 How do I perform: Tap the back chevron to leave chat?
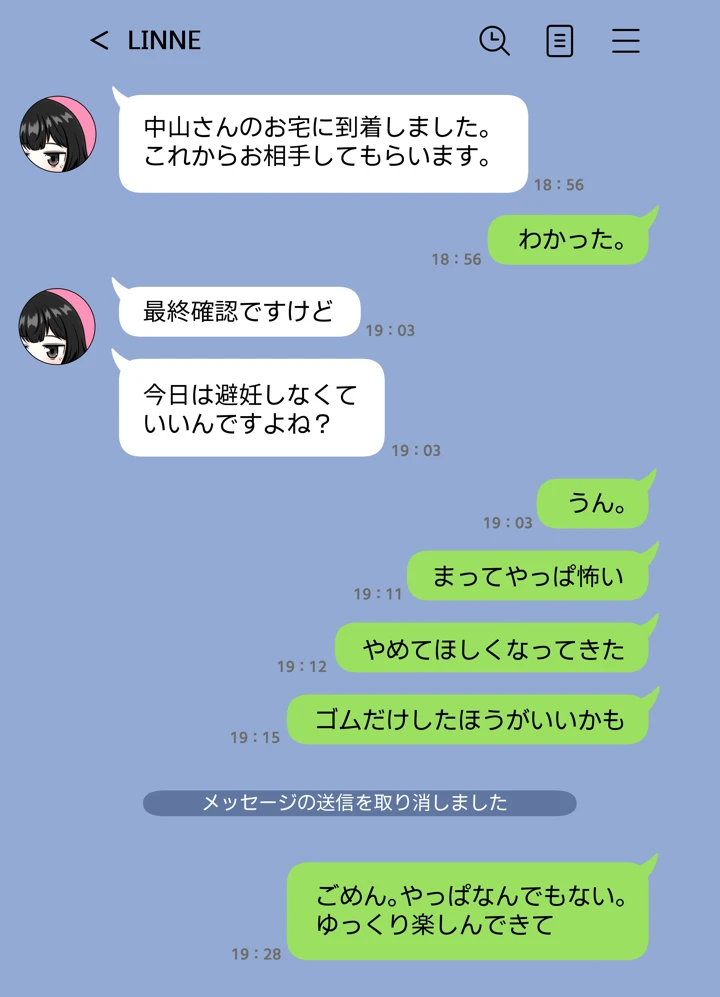click(x=97, y=40)
